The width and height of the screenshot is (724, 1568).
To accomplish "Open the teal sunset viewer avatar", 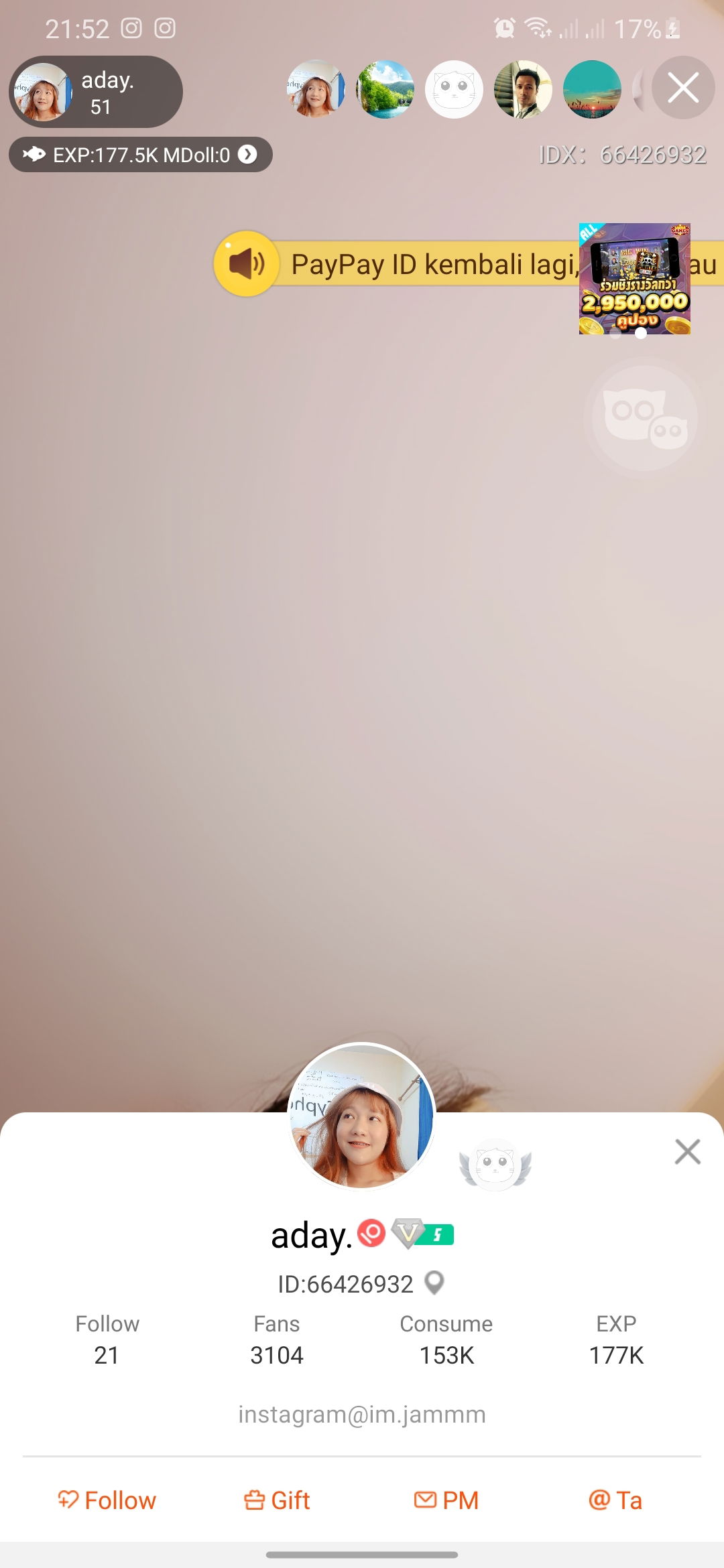I will (592, 89).
